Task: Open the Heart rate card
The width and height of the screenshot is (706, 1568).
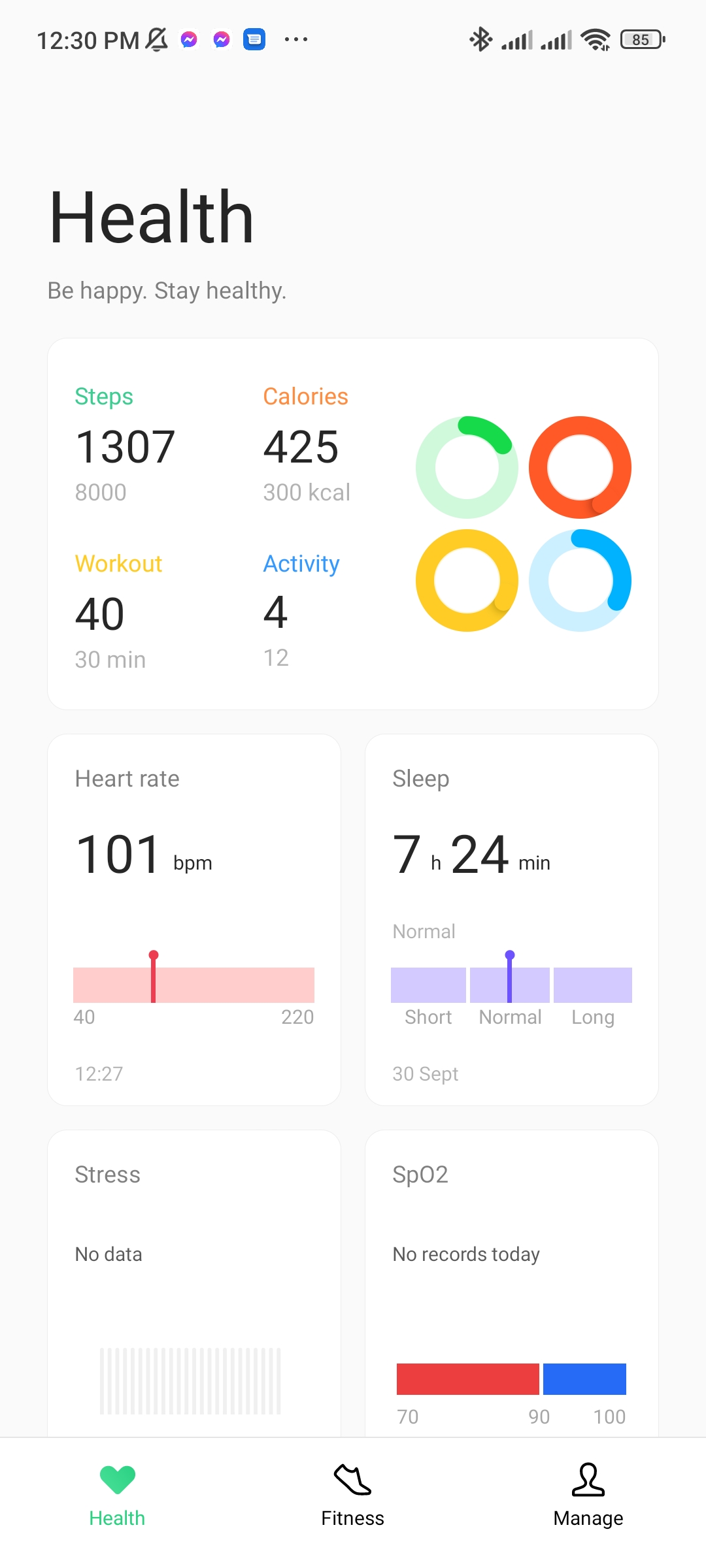Action: coord(194,920)
